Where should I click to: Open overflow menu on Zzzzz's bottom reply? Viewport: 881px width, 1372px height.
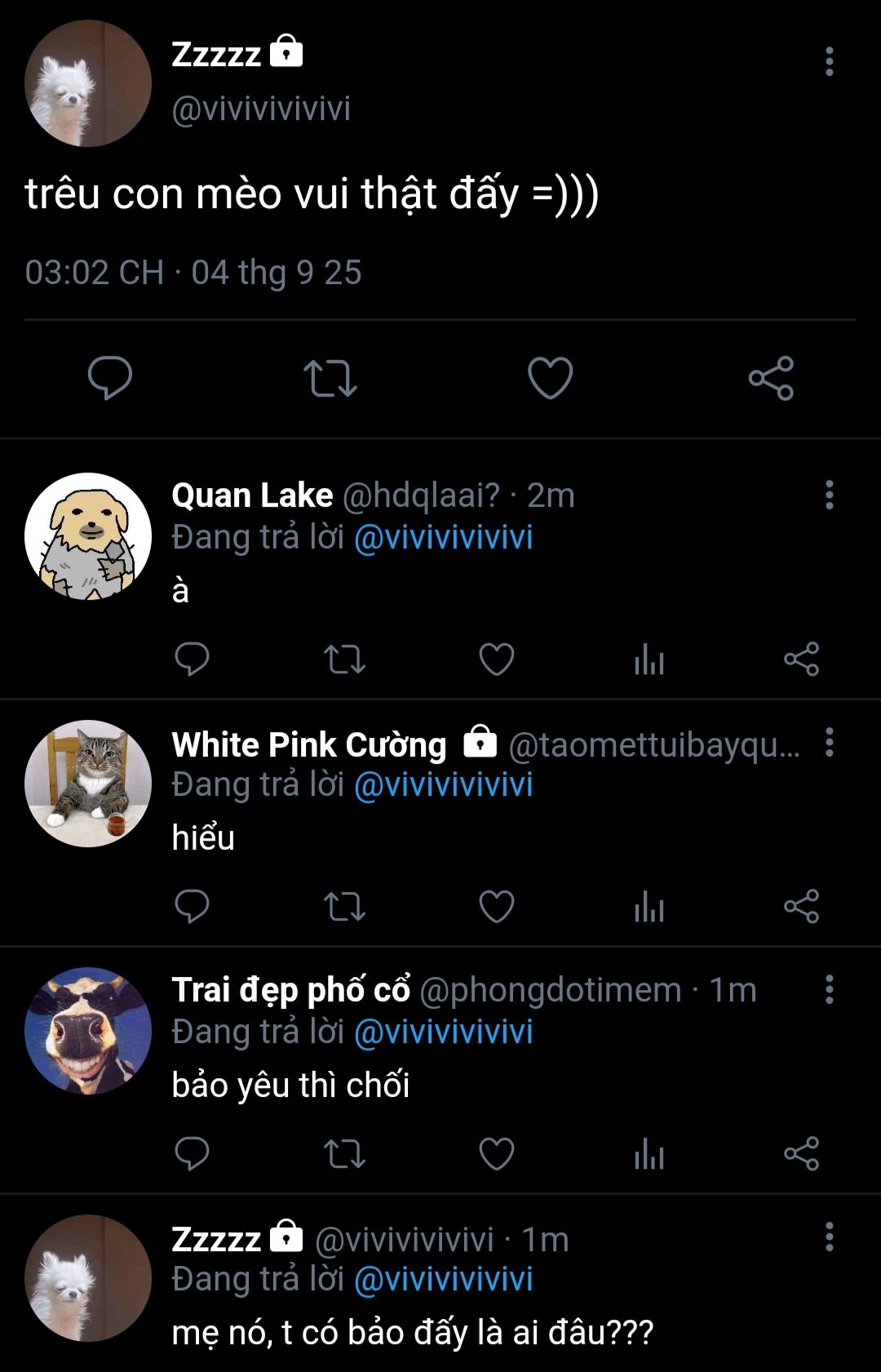[829, 1237]
